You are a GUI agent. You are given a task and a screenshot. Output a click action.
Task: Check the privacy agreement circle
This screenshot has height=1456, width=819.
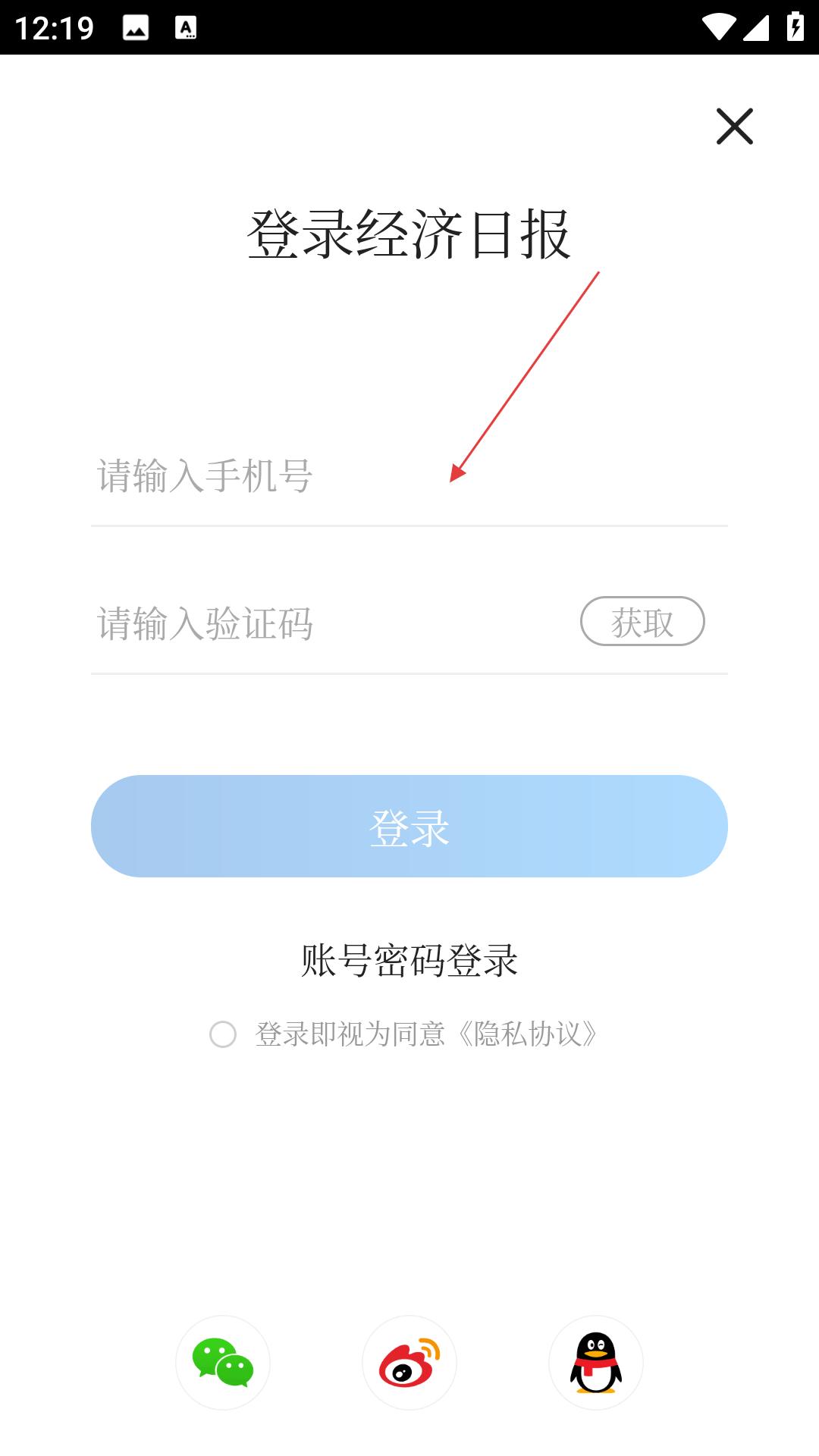click(x=223, y=1034)
